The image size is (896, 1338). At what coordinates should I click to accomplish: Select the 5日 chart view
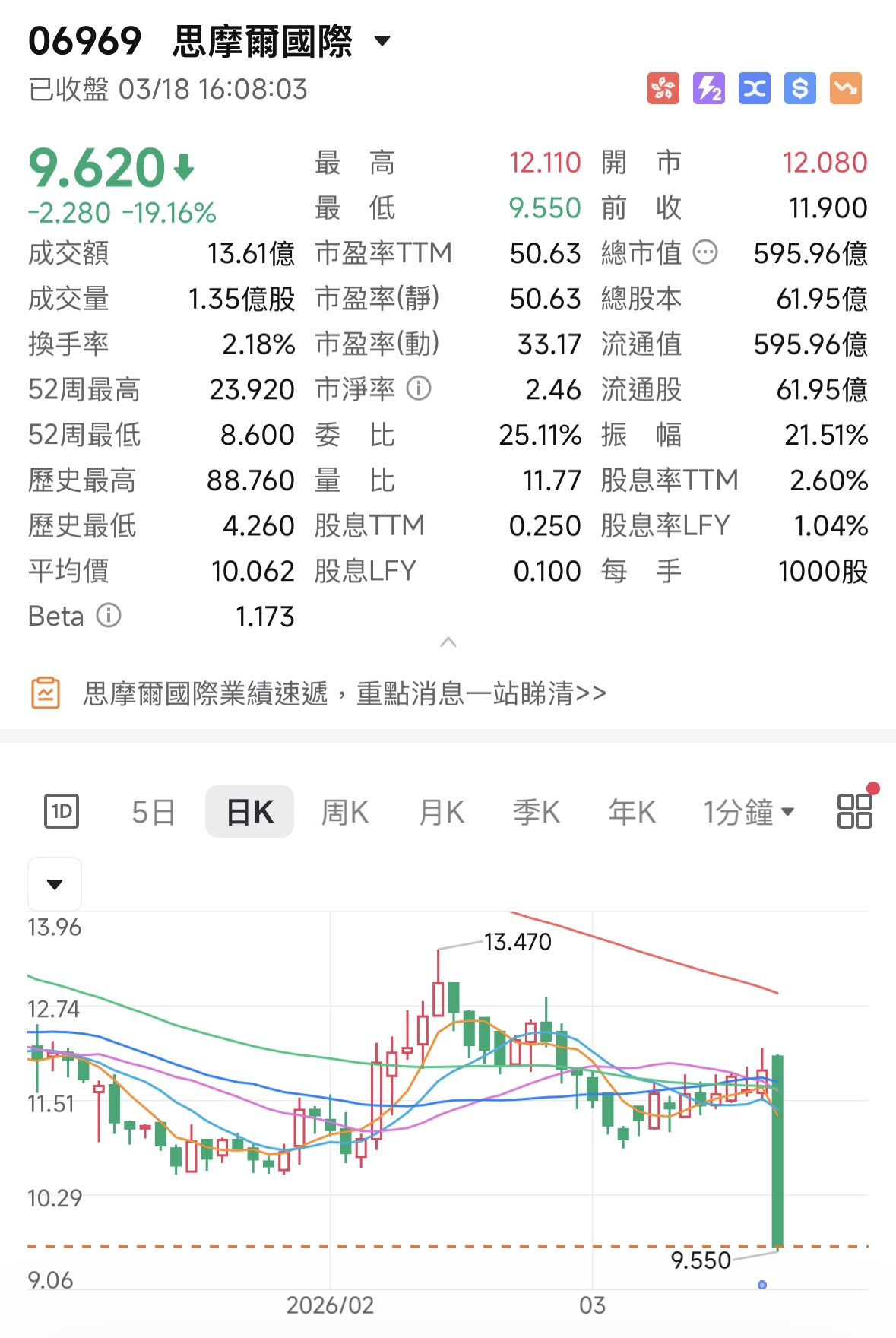(x=153, y=811)
